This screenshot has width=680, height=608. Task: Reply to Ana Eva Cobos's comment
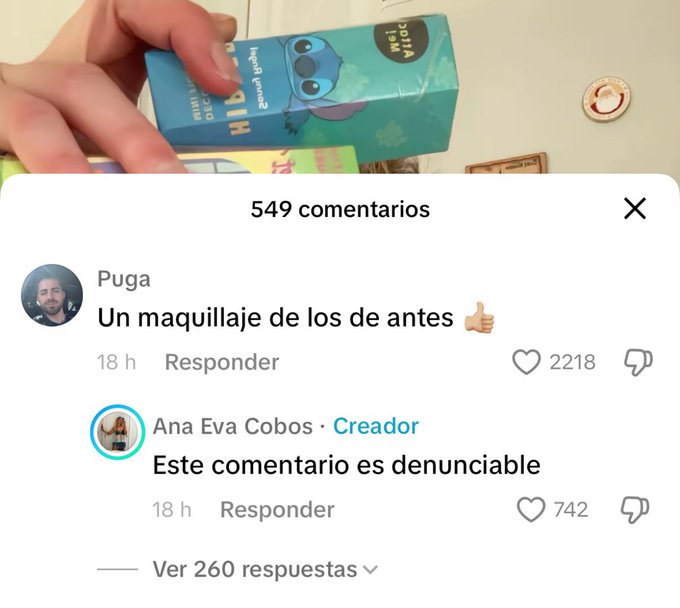point(277,510)
